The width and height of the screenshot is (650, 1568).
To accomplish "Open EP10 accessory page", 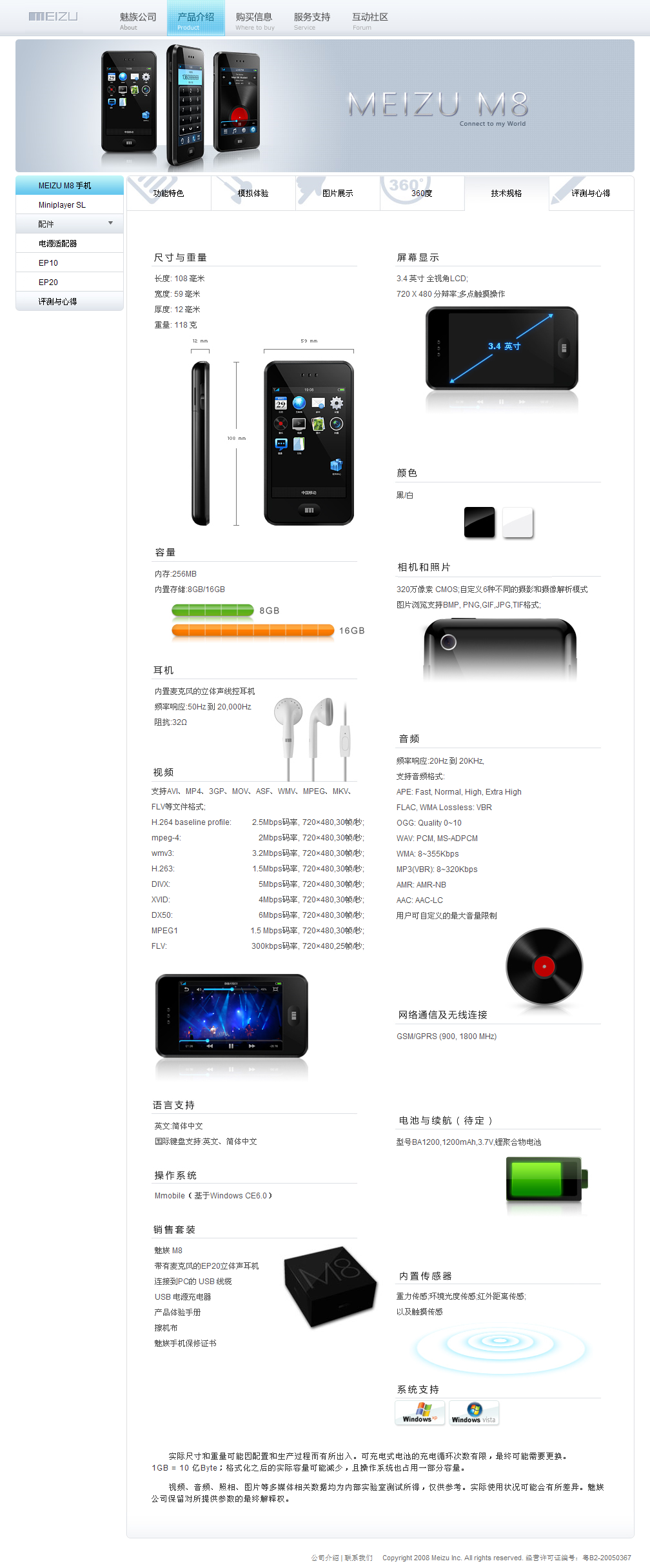I will click(x=48, y=263).
